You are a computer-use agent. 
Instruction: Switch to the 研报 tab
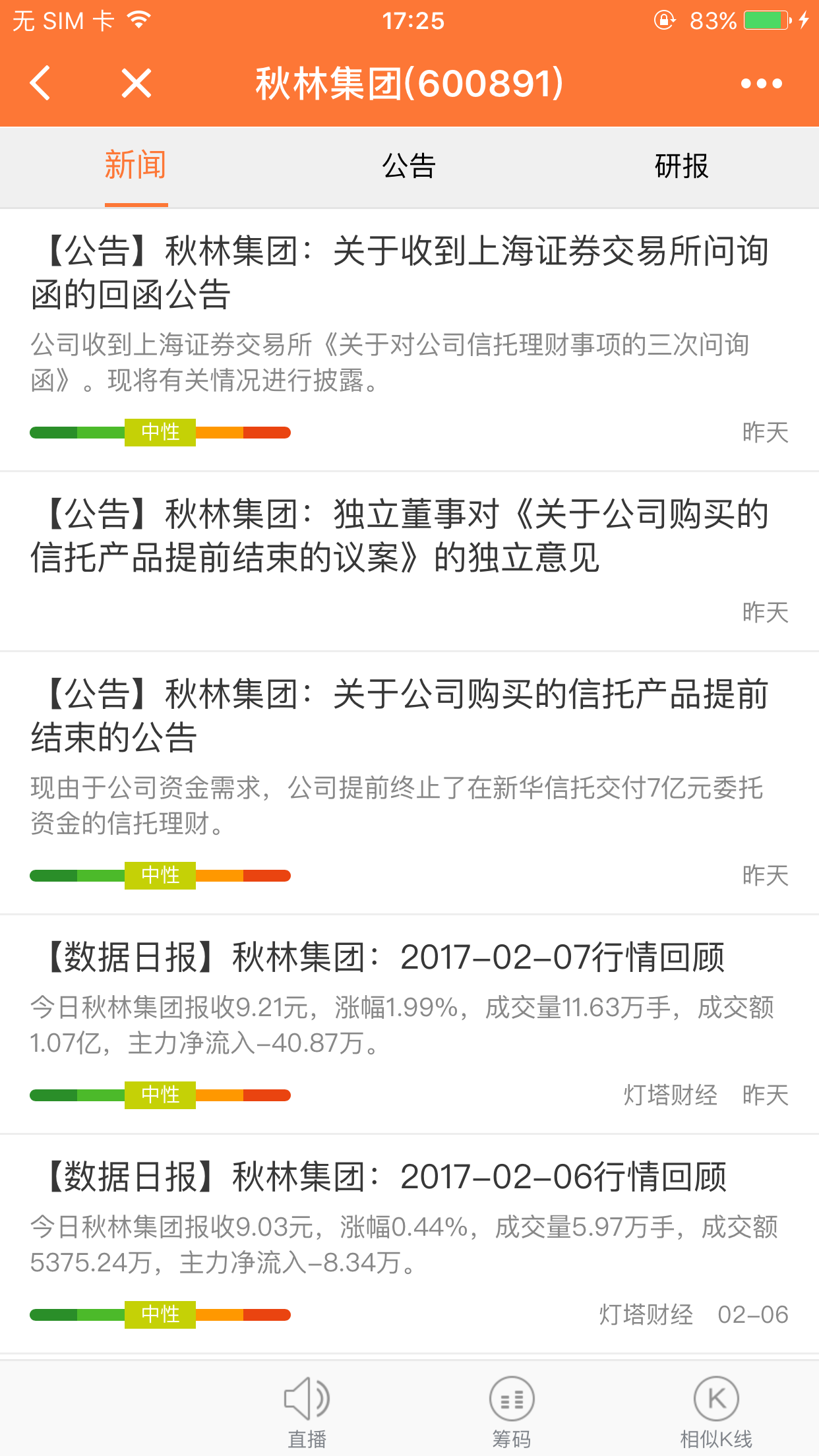(x=681, y=166)
